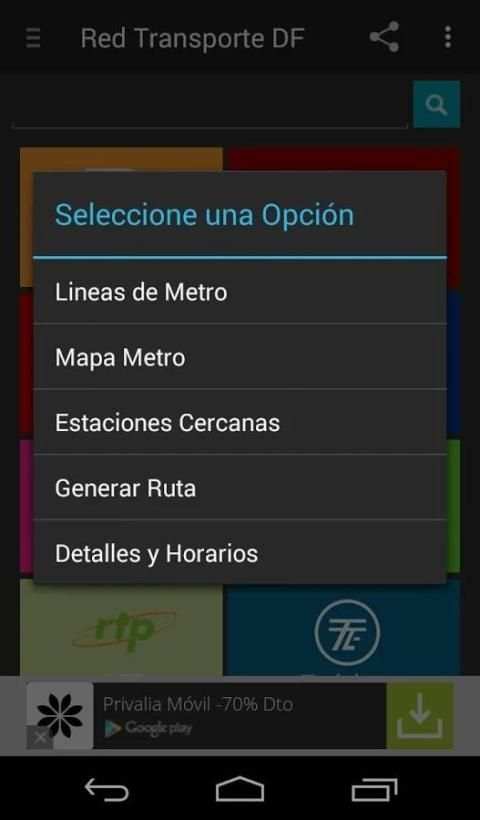480x820 pixels.
Task: Go back using the system back button
Action: point(106,789)
